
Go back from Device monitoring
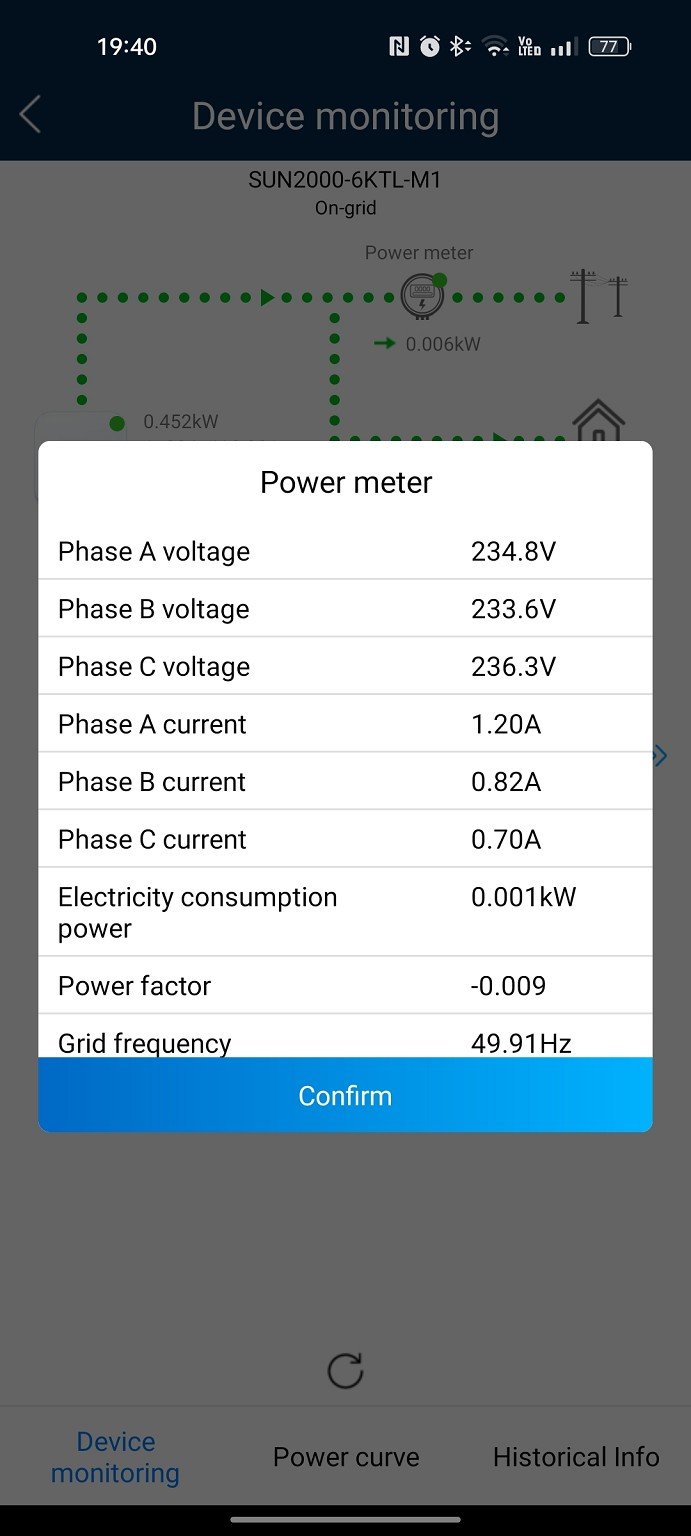[x=31, y=116]
